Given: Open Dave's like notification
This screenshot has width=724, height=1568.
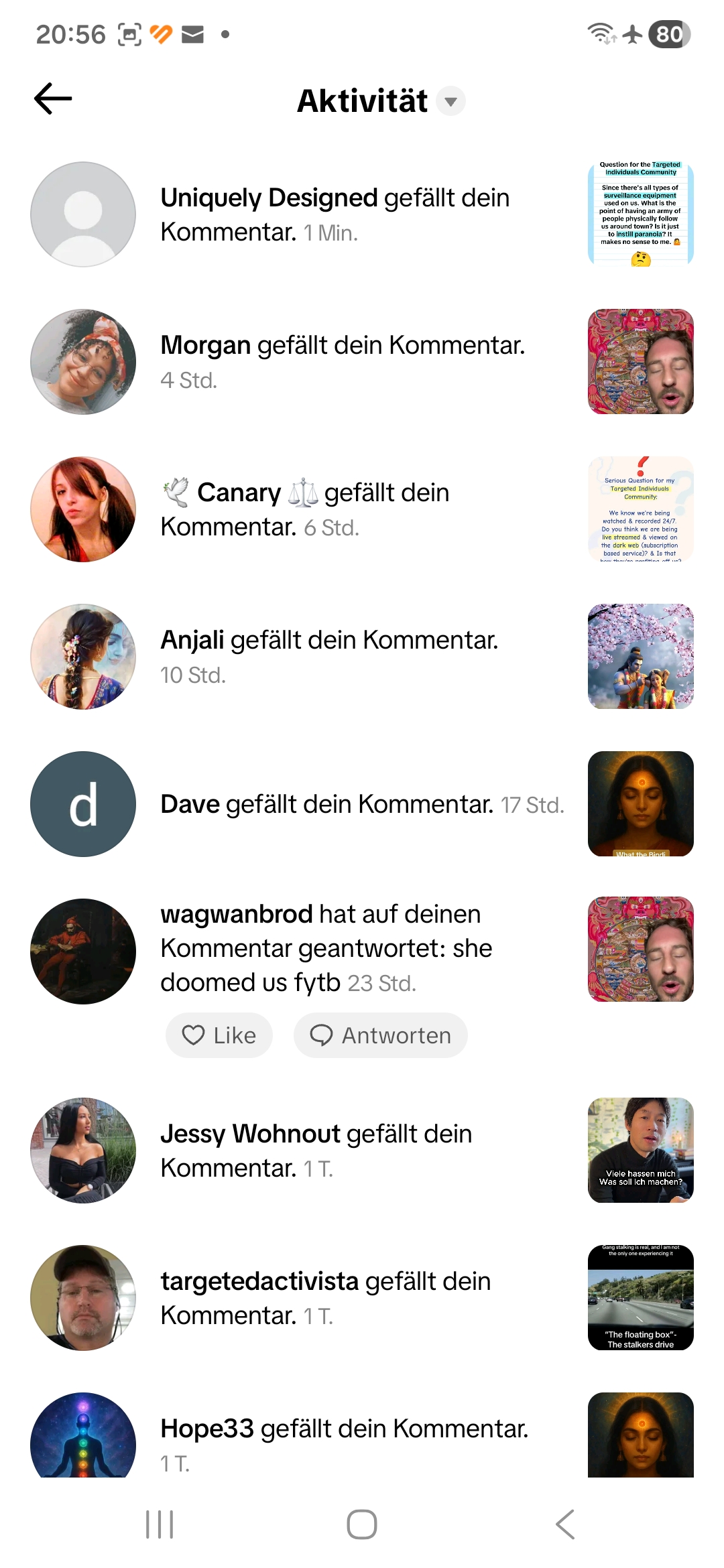Looking at the screenshot, I should click(x=362, y=804).
